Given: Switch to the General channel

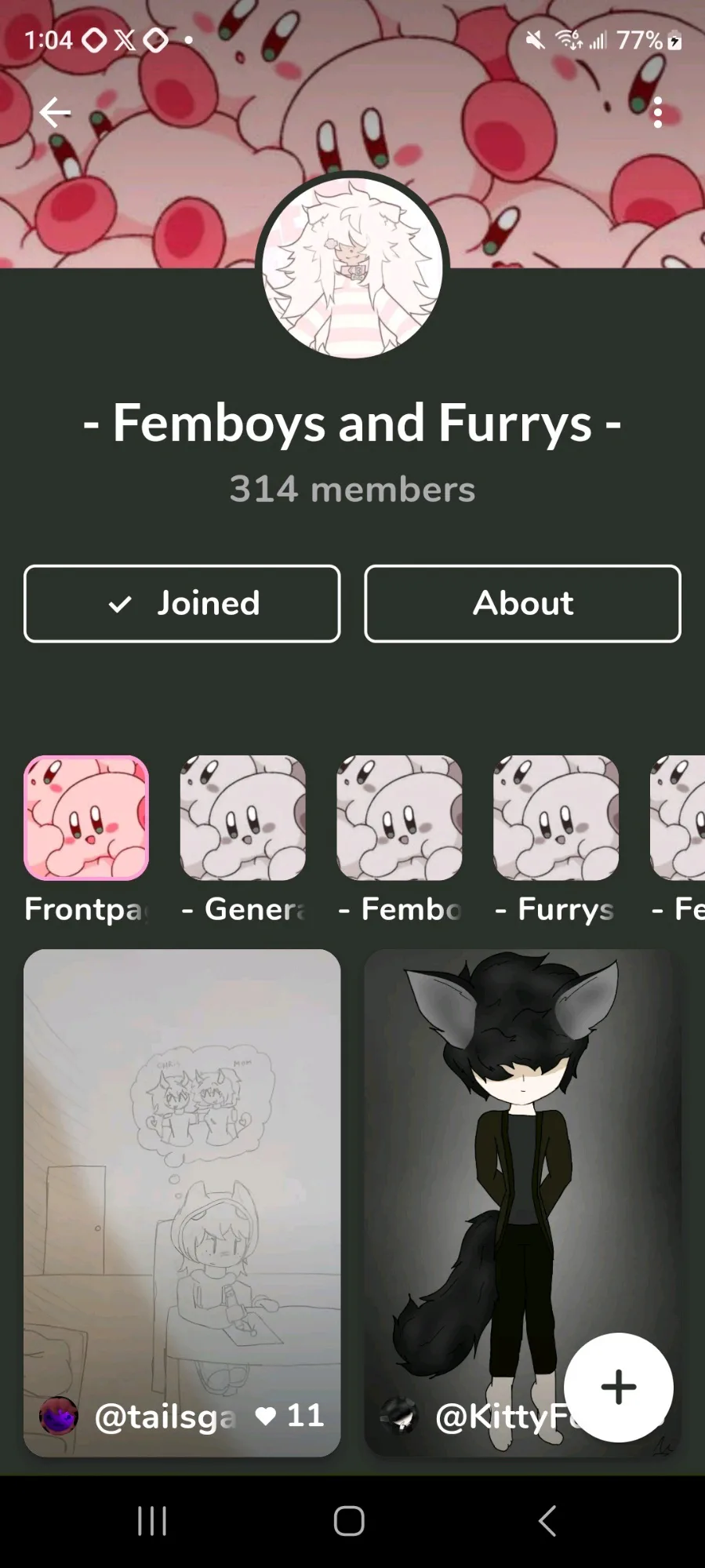Looking at the screenshot, I should click(243, 840).
